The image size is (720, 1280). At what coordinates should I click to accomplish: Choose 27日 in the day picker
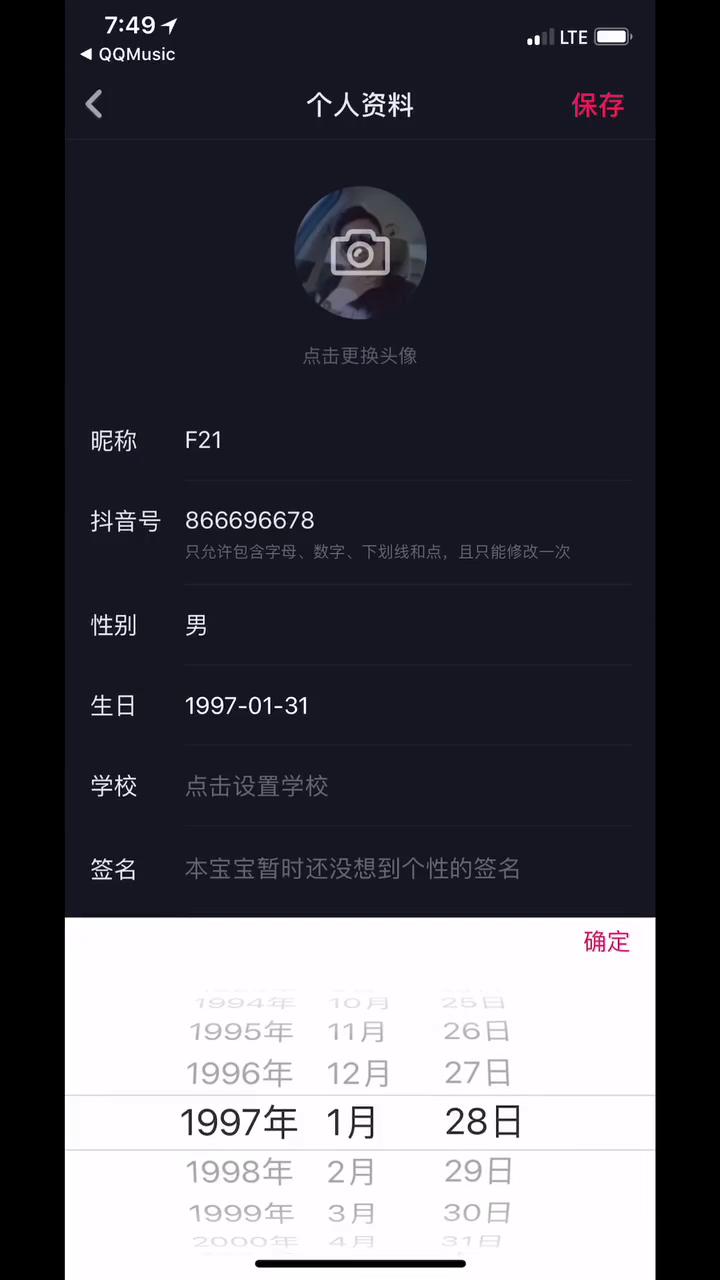point(477,1073)
